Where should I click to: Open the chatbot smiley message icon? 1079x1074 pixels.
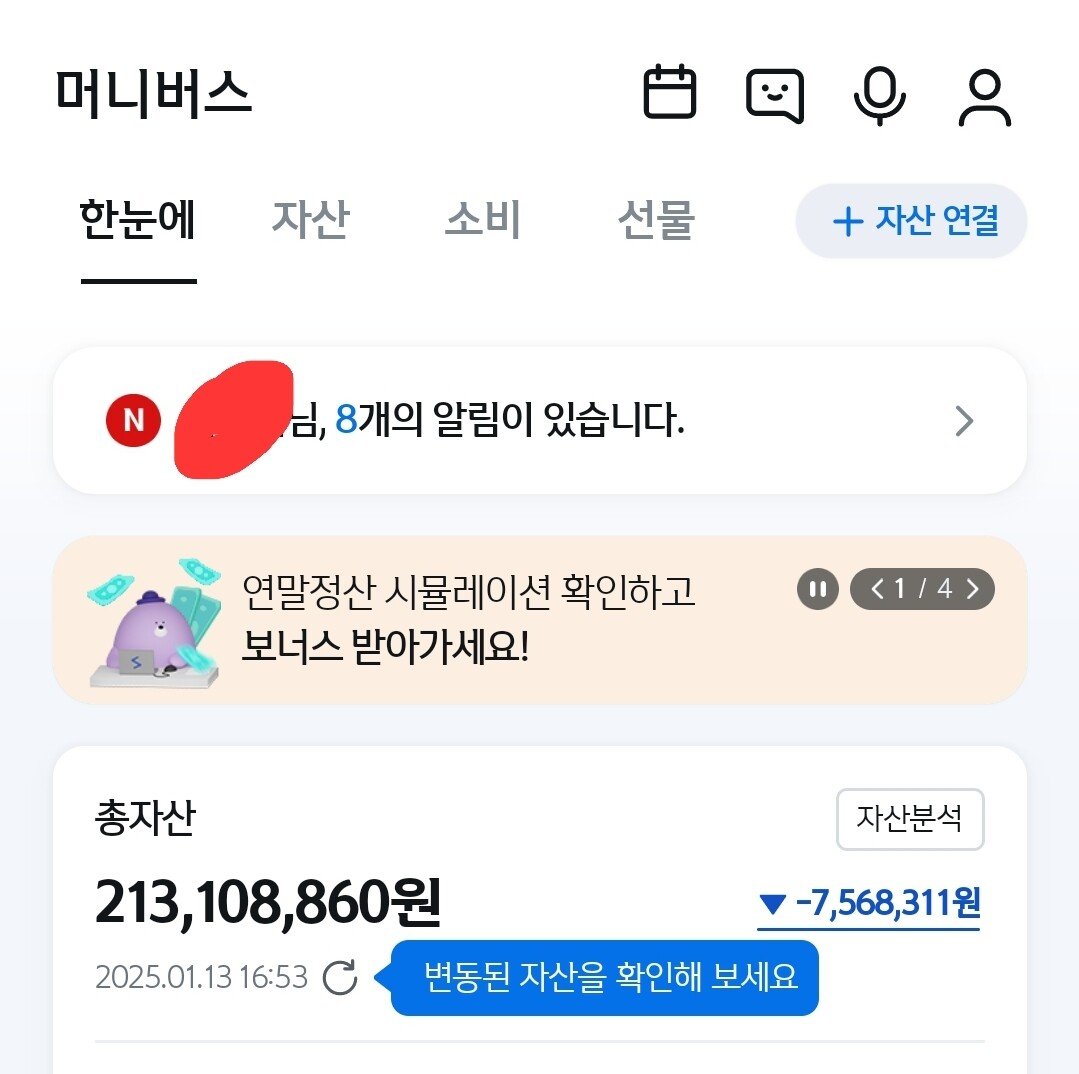coord(775,95)
